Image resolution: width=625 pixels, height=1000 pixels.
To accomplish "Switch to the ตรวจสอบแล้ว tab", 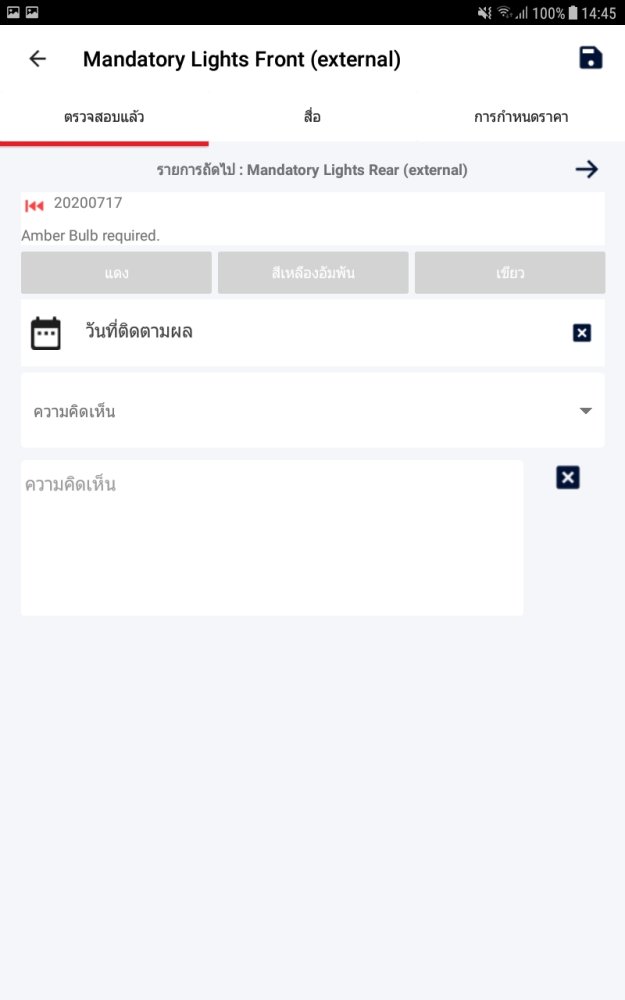I will pos(104,117).
